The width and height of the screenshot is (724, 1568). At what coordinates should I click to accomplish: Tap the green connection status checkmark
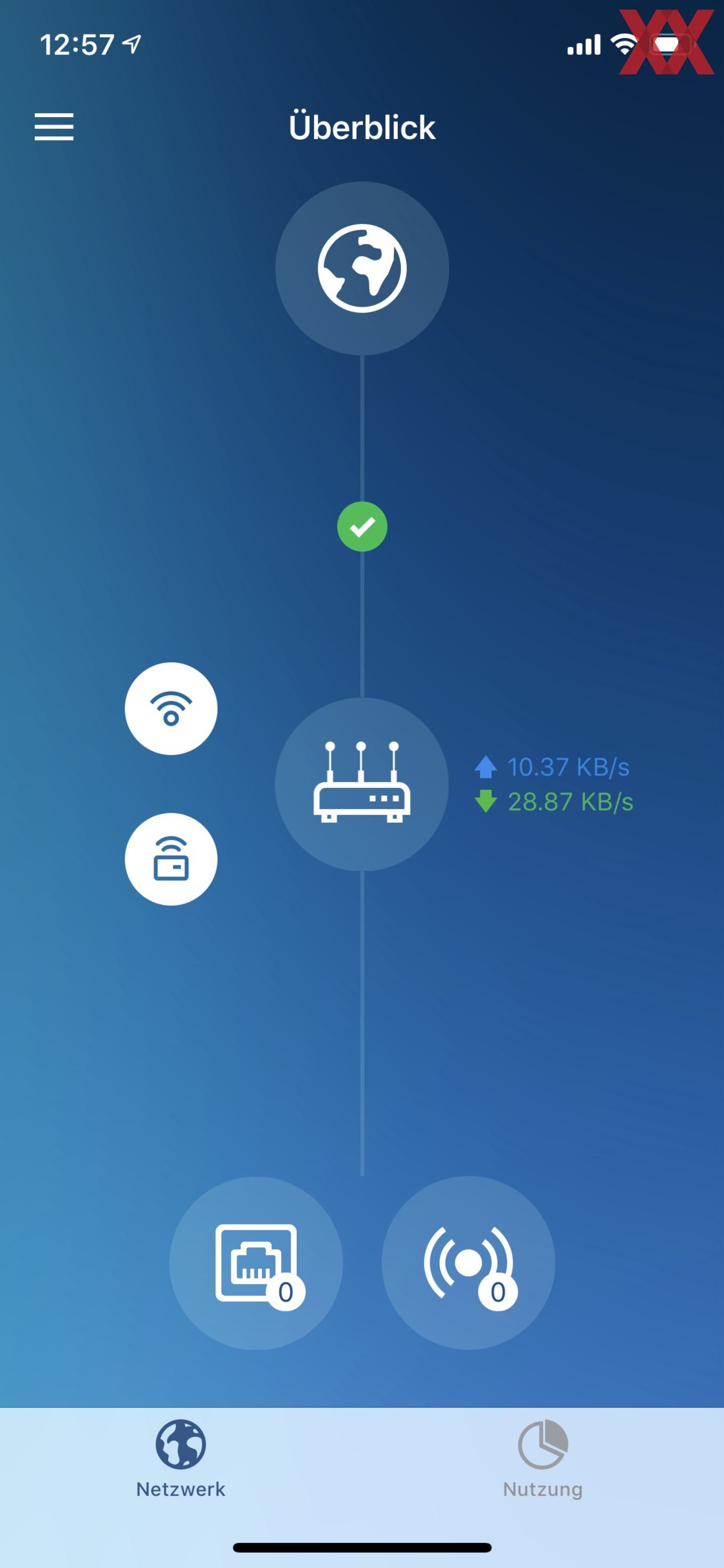pyautogui.click(x=362, y=527)
